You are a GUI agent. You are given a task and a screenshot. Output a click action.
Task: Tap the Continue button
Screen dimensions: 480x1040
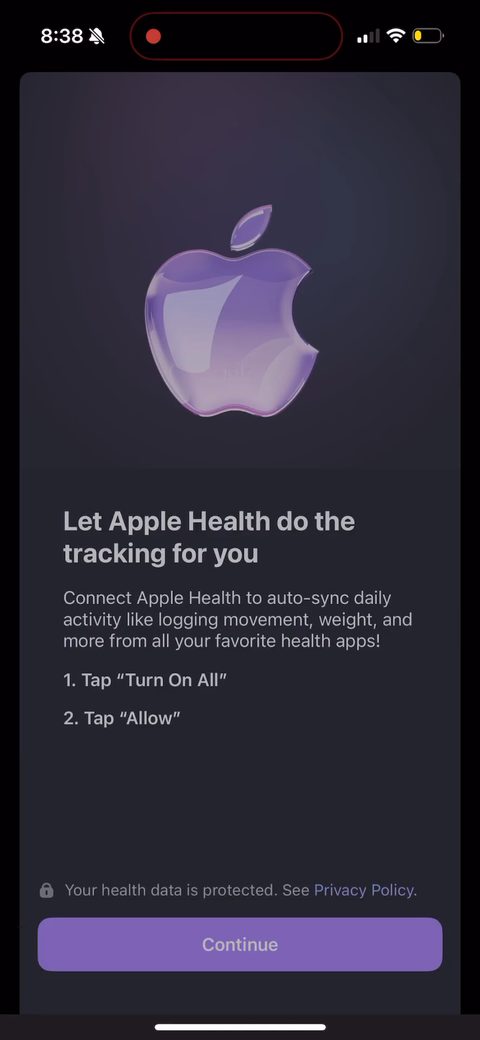pos(240,944)
